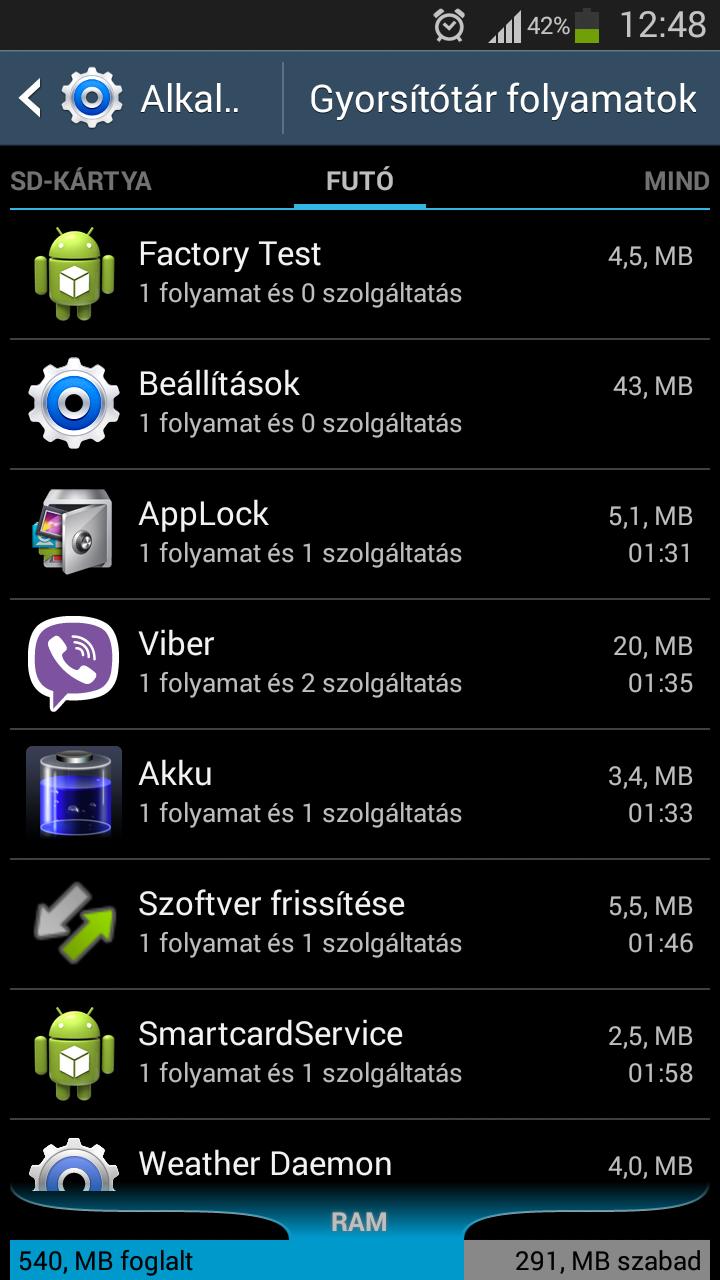Open the Factory Test running process

(360, 274)
